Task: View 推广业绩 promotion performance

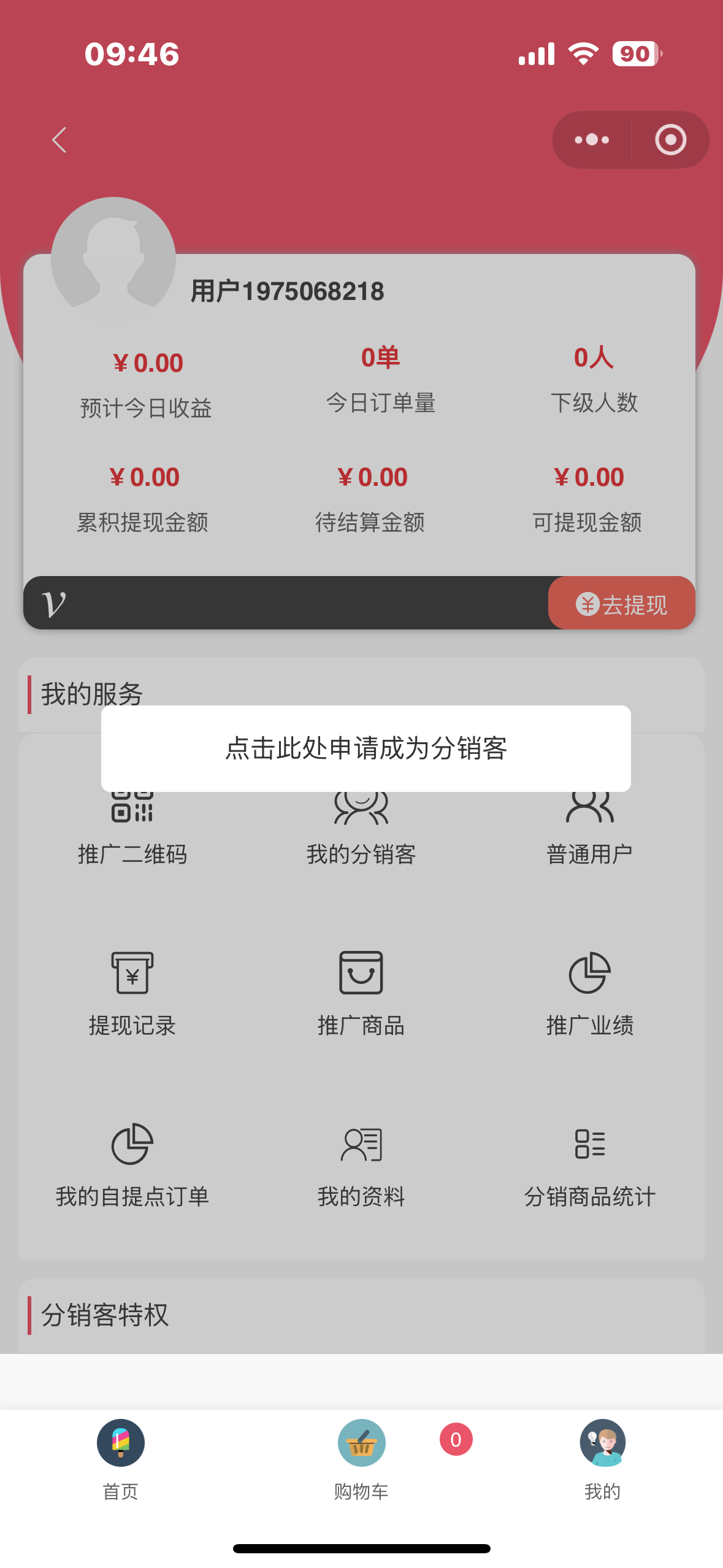Action: pos(589,993)
